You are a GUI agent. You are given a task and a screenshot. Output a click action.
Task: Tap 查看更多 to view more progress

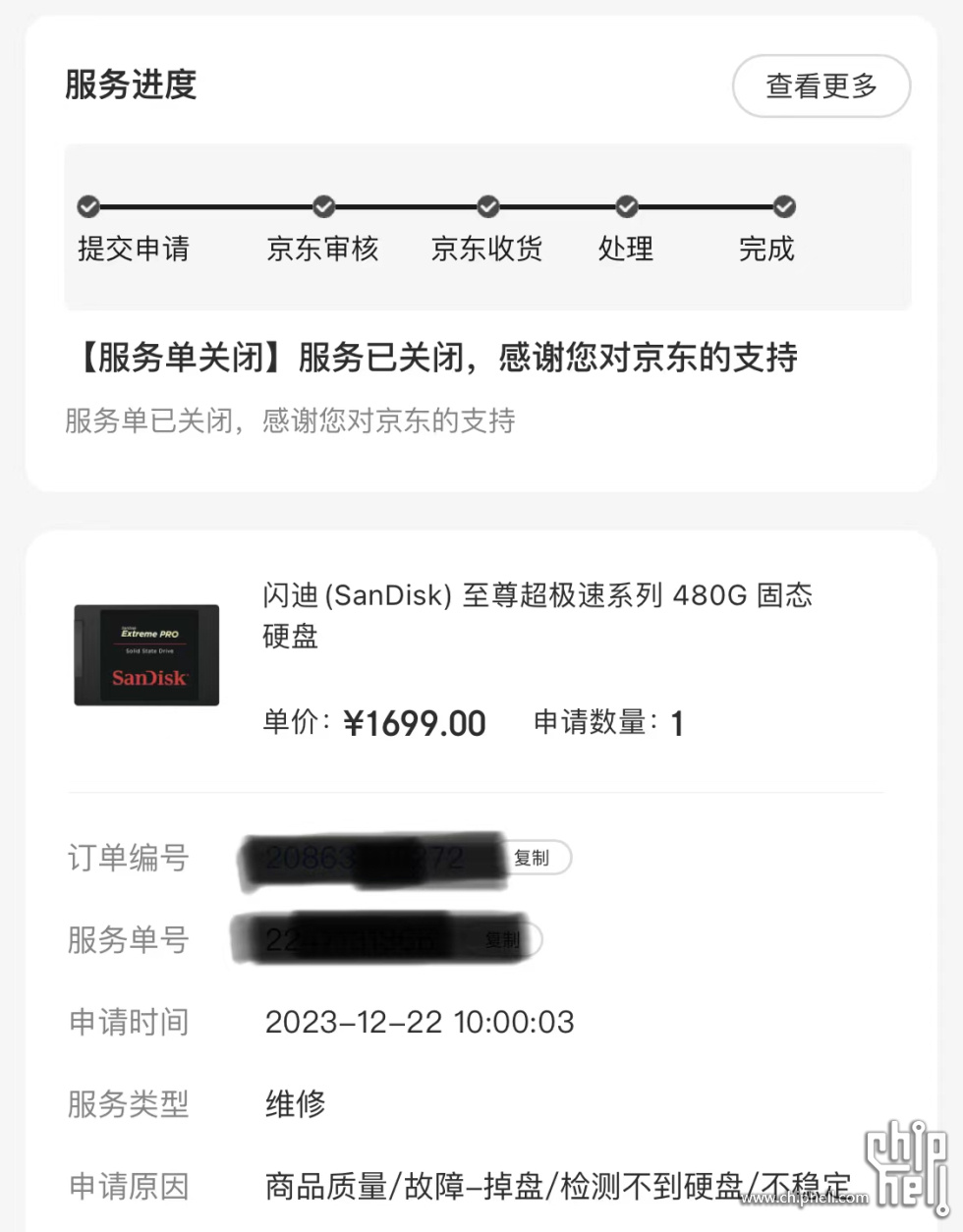coord(821,86)
